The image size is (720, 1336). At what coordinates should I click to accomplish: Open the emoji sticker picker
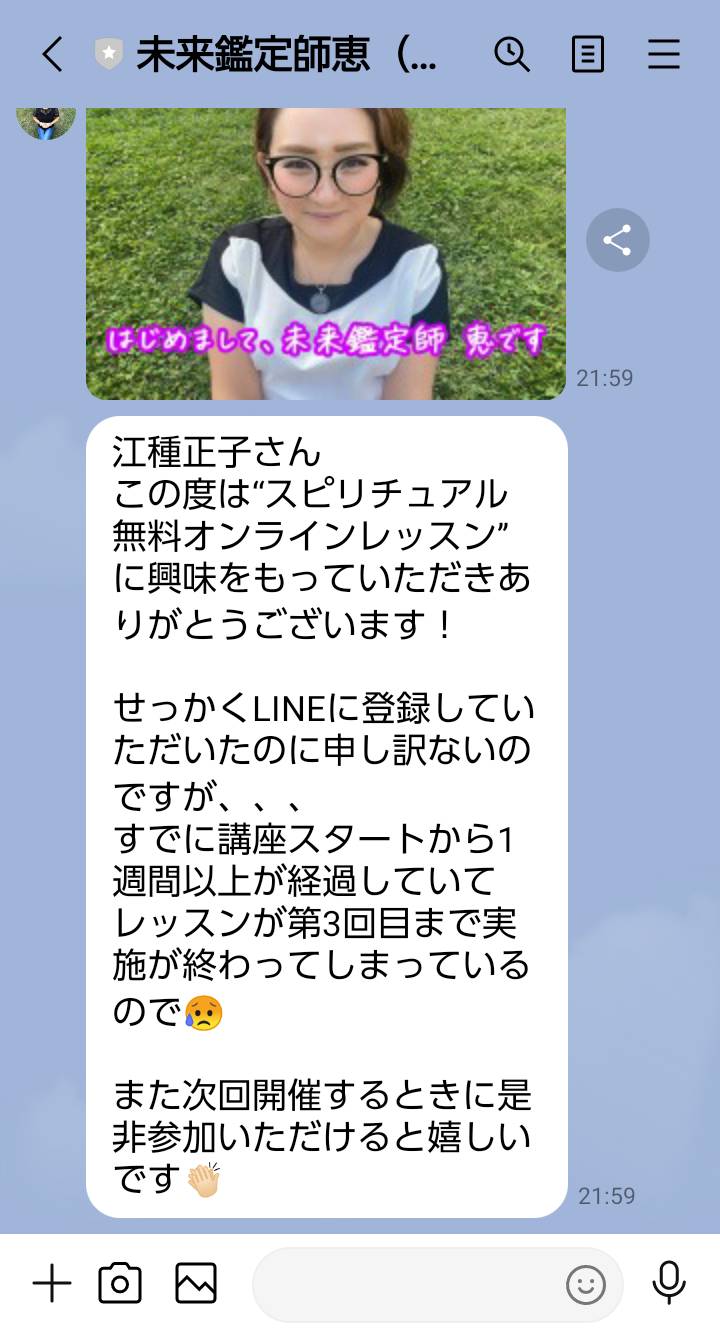coord(586,1285)
